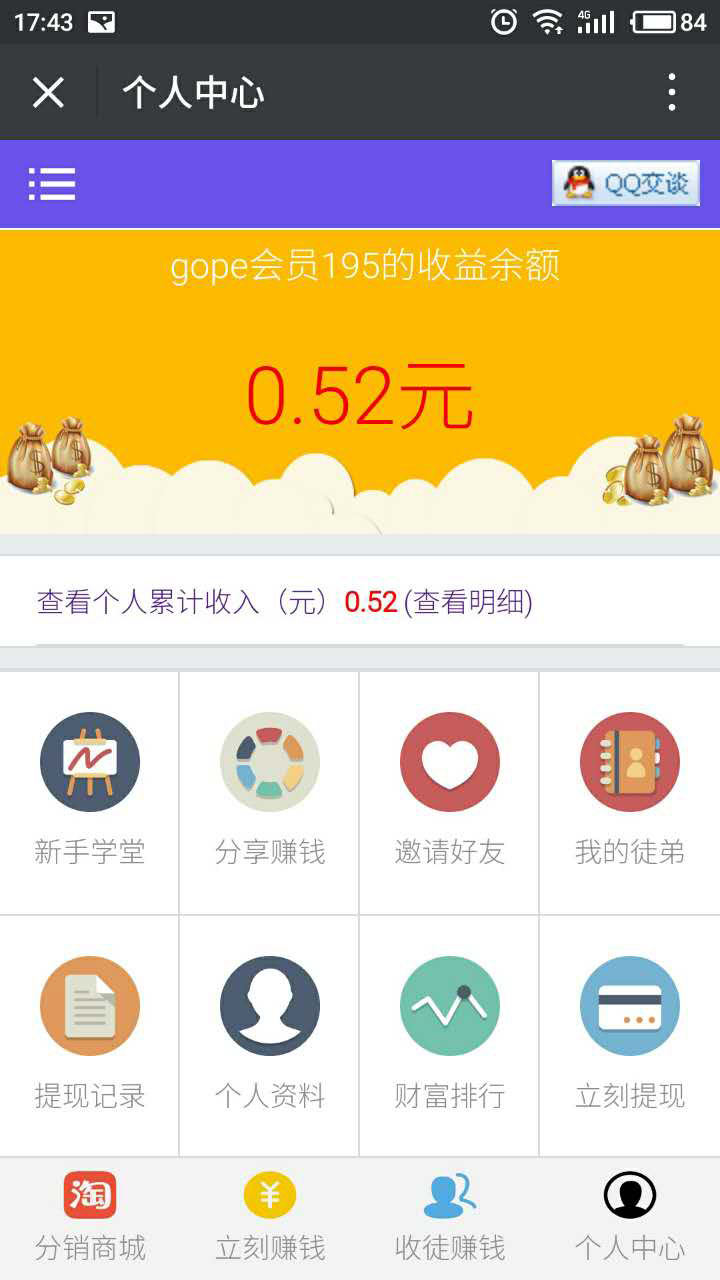Open the 收徒赚钱 recruit icon
The height and width of the screenshot is (1280, 720).
450,1193
